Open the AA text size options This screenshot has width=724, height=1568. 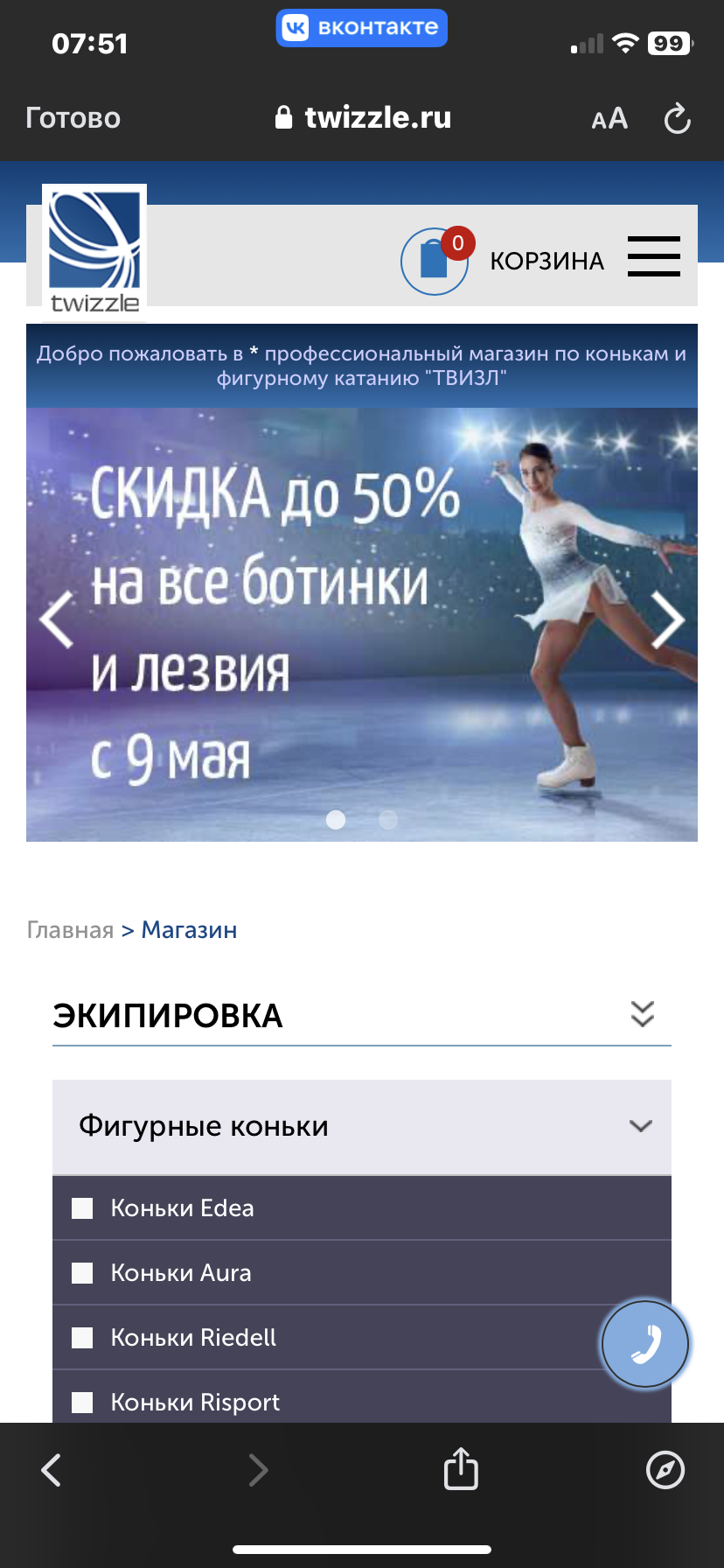click(609, 118)
